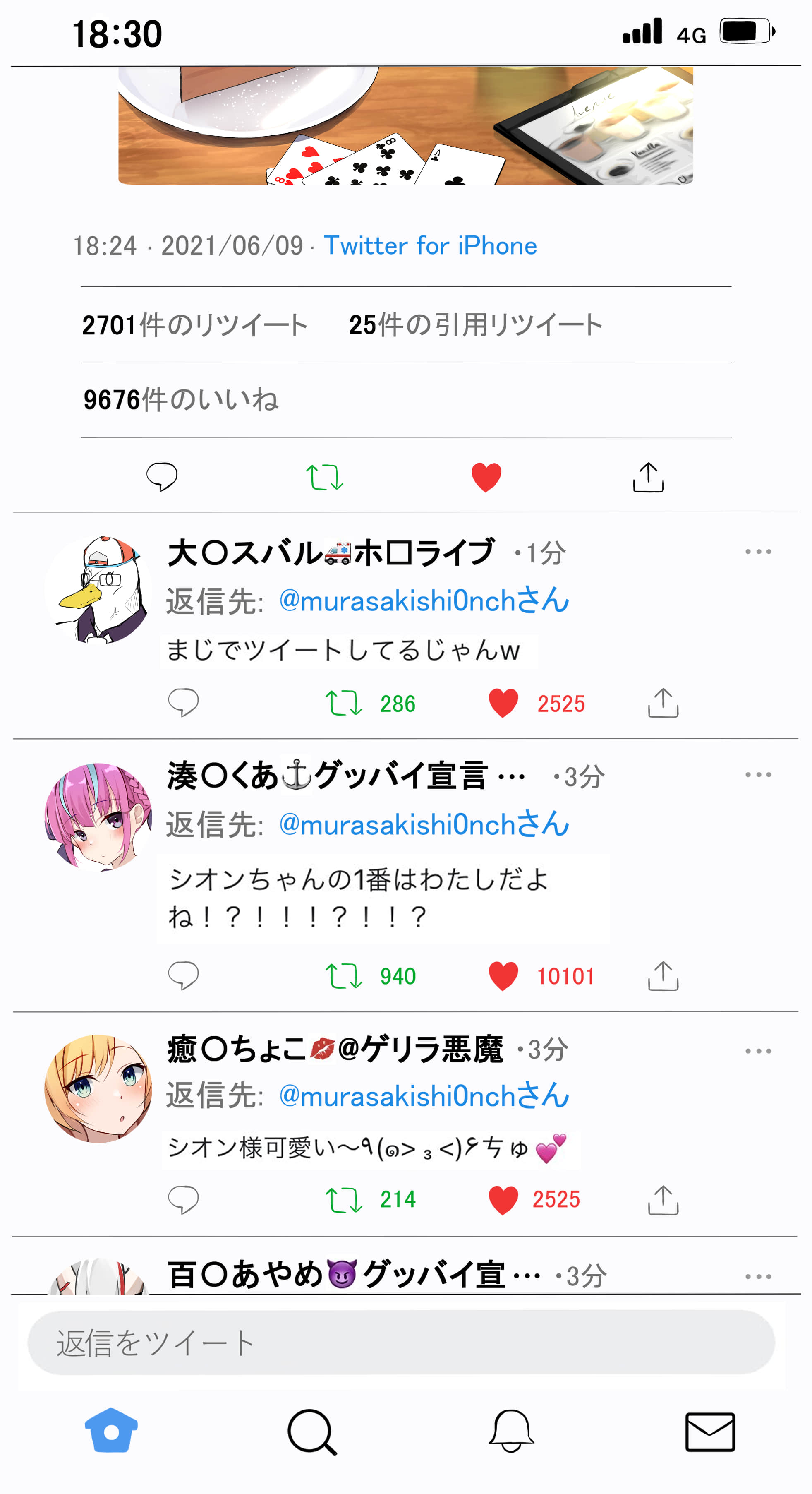The width and height of the screenshot is (812, 1494).
Task: Reply to 癒〇ちょこ's comment
Action: [183, 1199]
